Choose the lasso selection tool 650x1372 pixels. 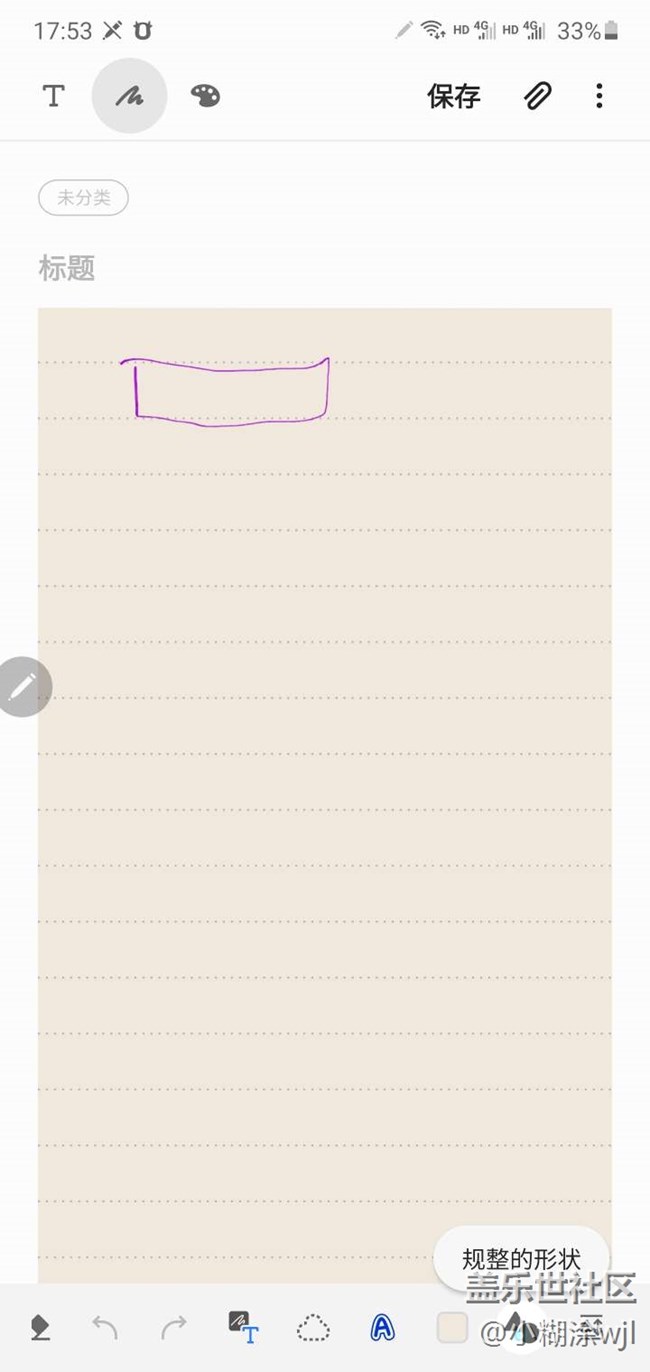(313, 1328)
